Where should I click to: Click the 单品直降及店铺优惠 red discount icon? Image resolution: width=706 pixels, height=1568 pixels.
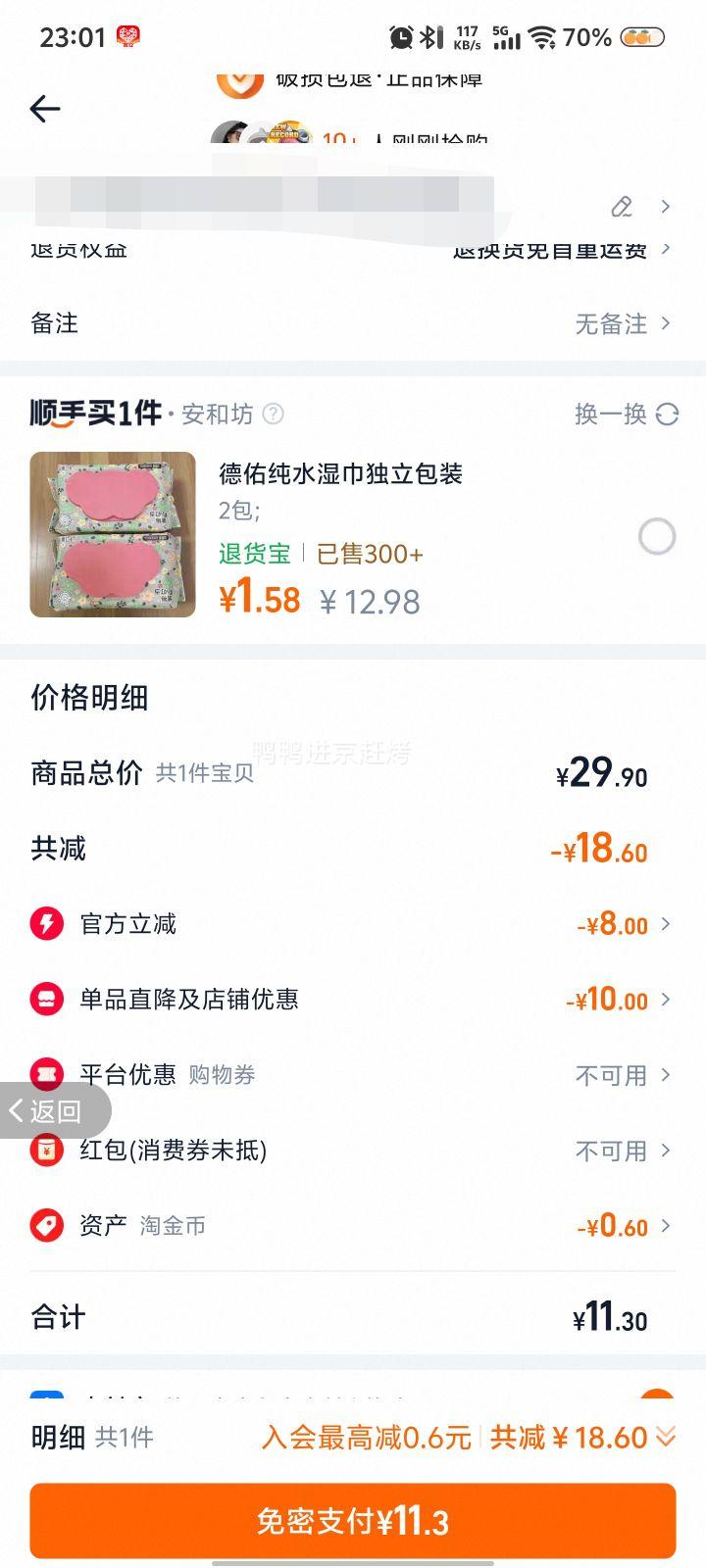tap(47, 999)
